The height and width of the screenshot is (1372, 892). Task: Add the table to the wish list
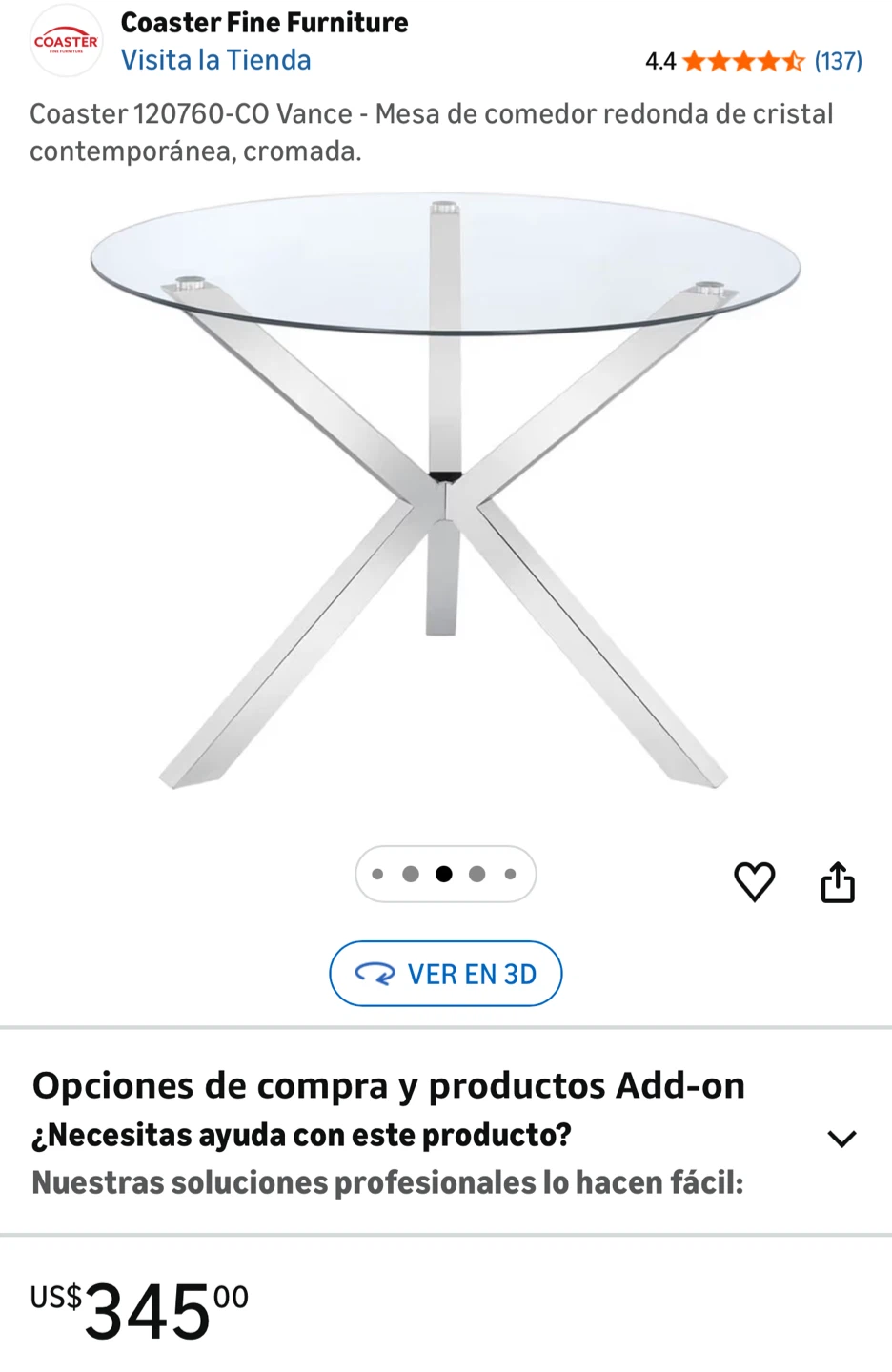click(x=754, y=881)
